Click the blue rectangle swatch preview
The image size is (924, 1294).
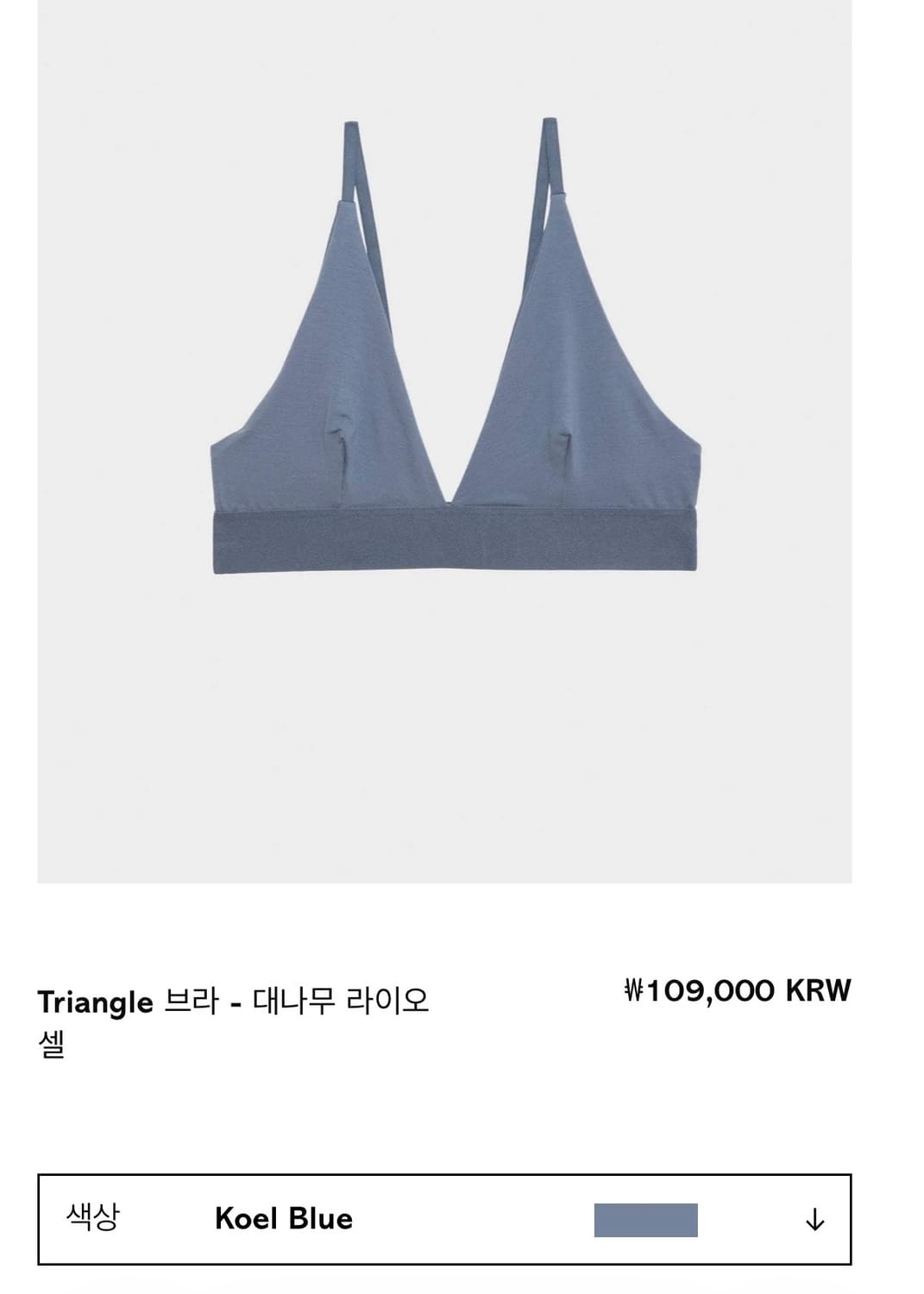coord(644,1218)
